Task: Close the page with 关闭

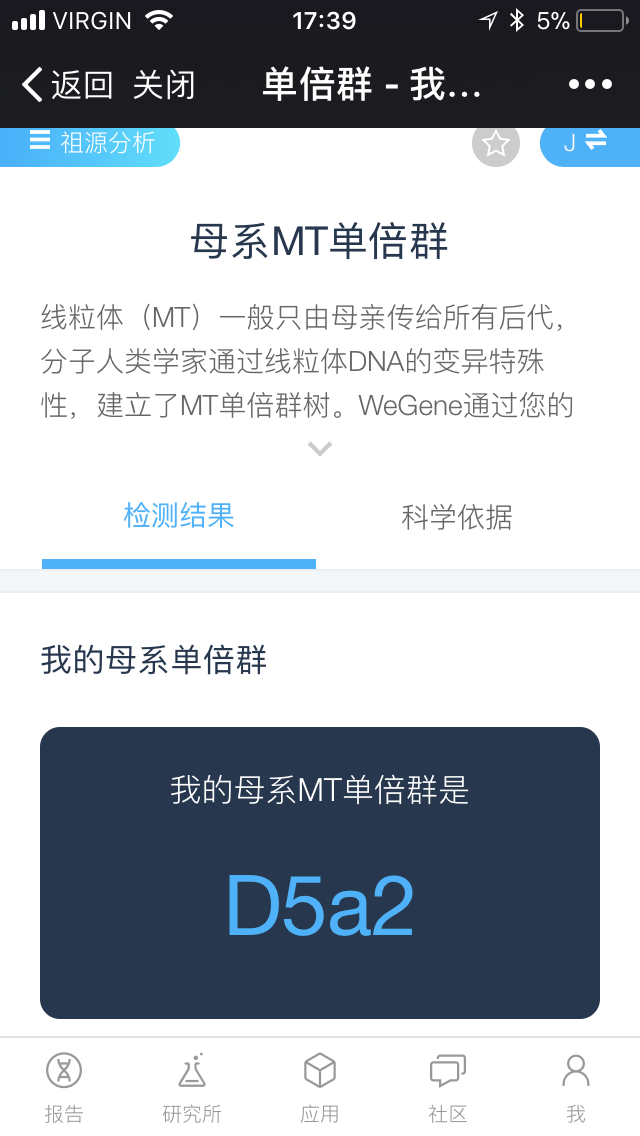Action: (x=164, y=85)
